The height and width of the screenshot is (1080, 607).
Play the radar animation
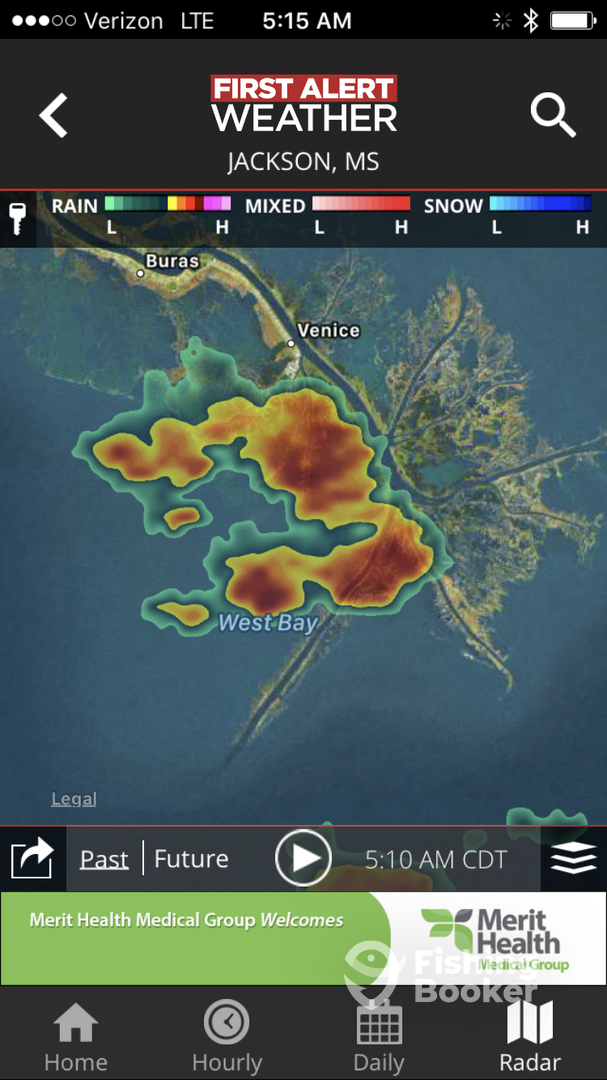[x=303, y=858]
